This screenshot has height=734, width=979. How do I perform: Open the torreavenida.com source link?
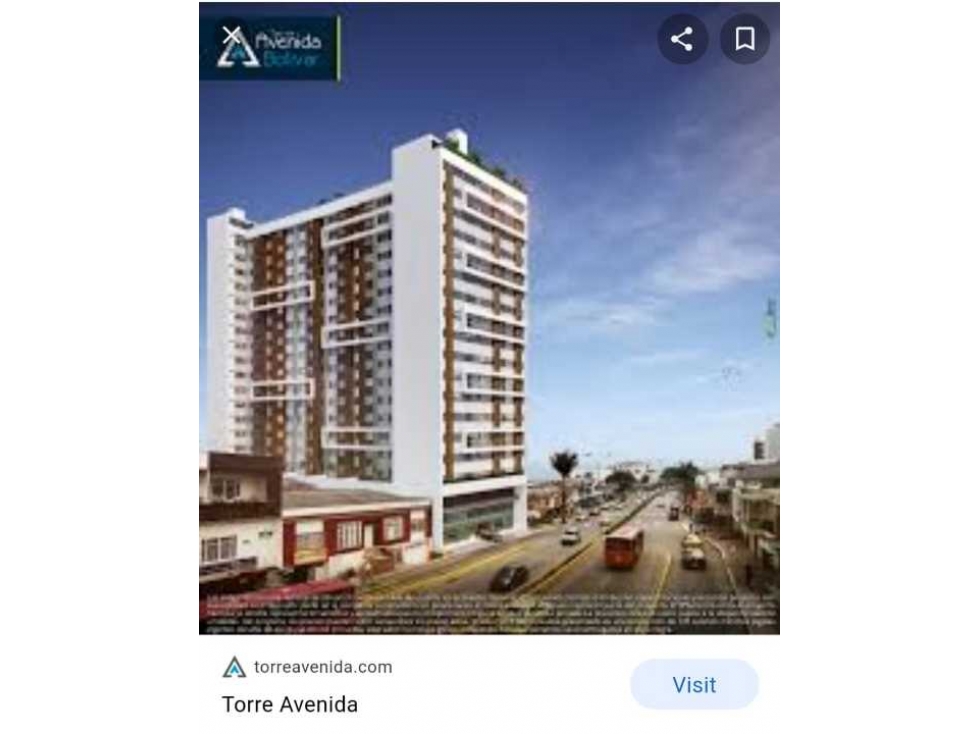pyautogui.click(x=322, y=667)
